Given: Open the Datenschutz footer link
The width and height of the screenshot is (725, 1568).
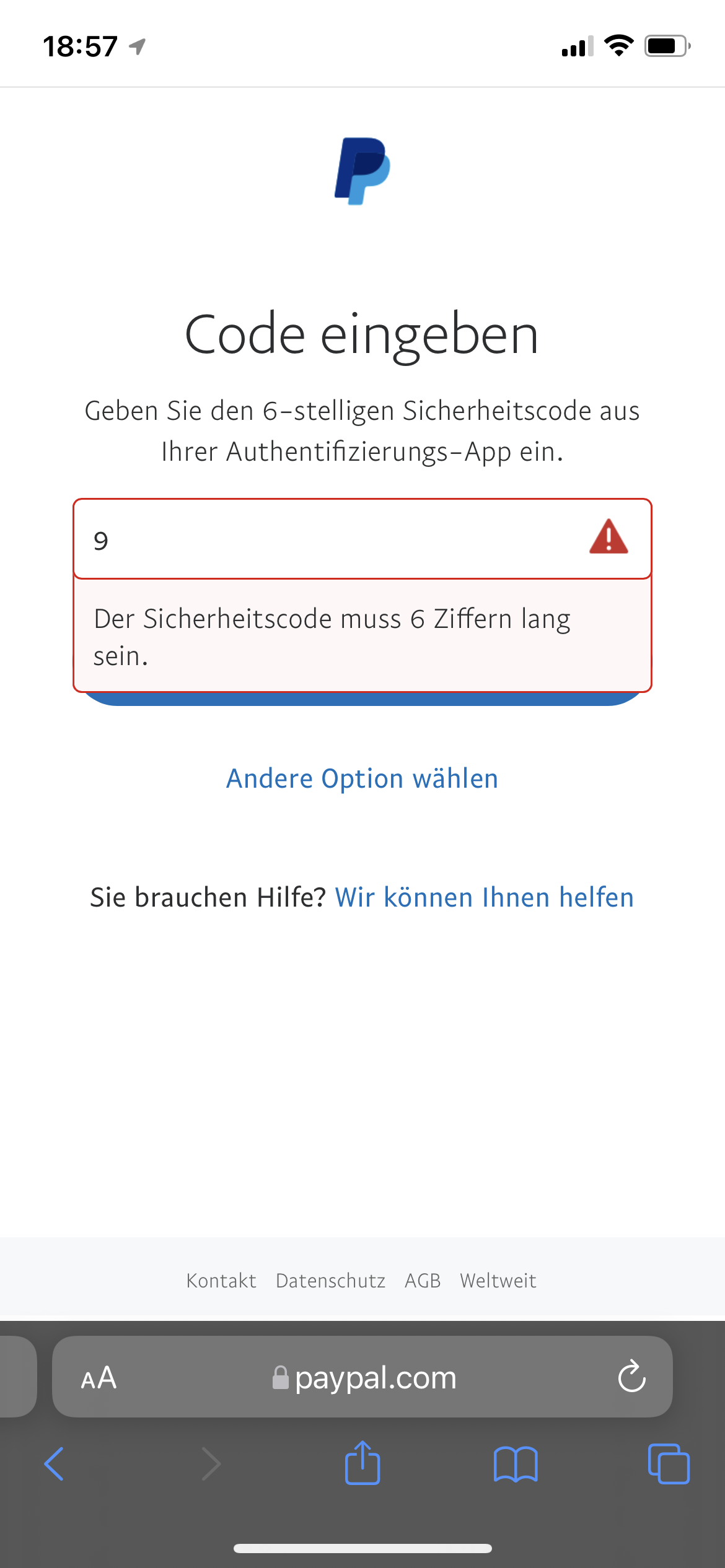Looking at the screenshot, I should [330, 1280].
